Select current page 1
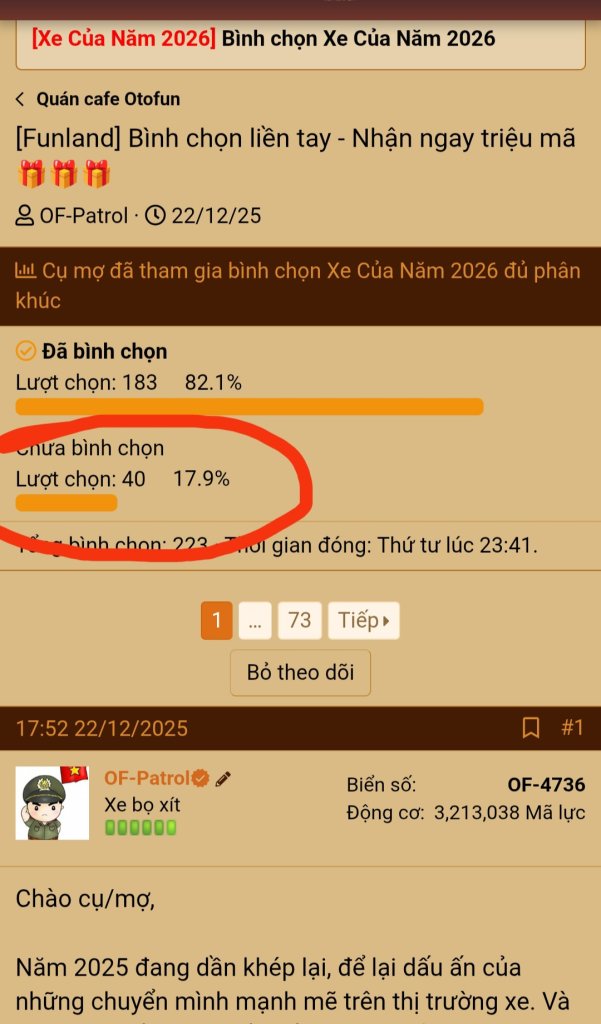 216,620
